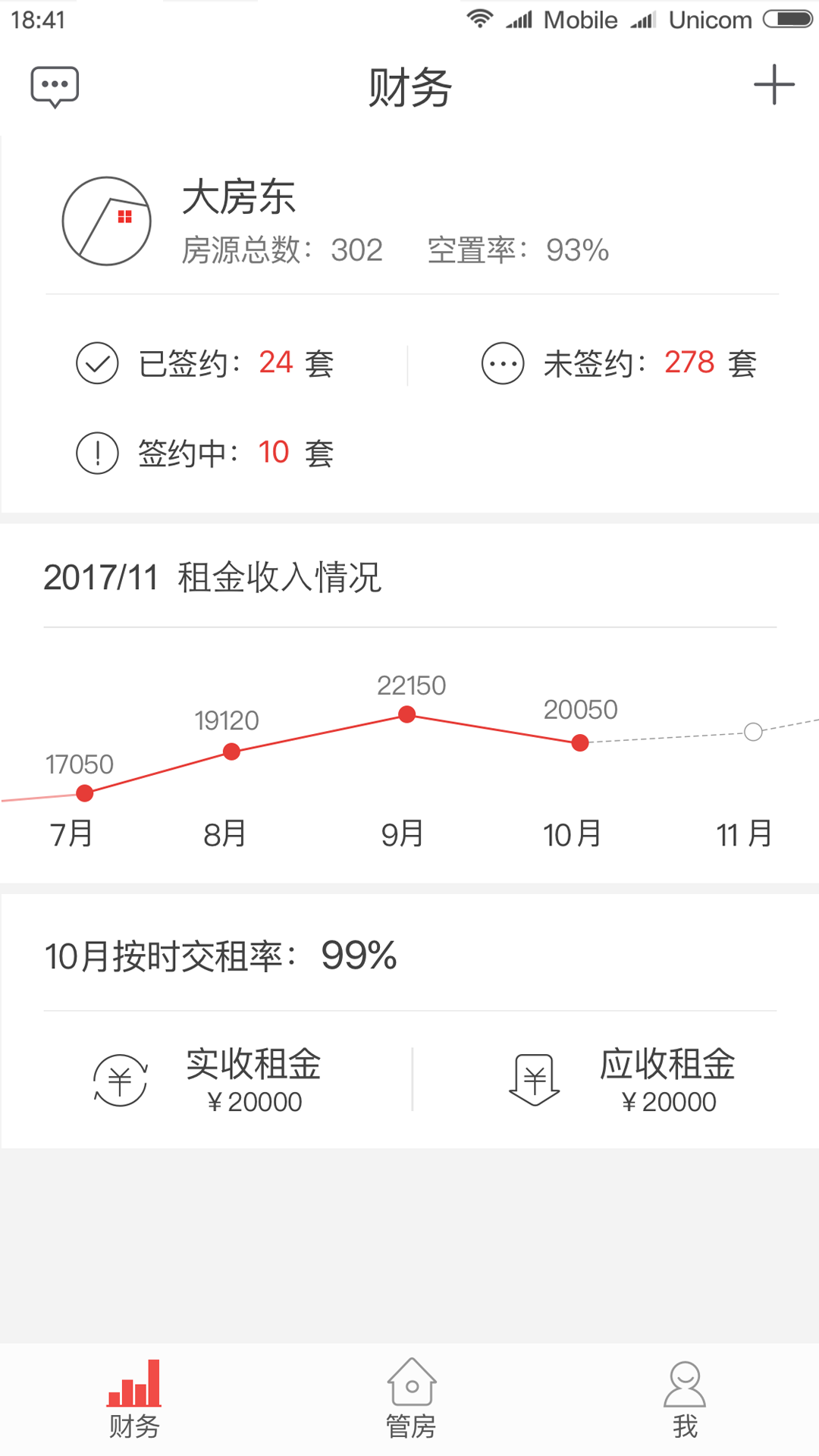Screen dimensions: 819x1456
Task: Select the 9月 data point on chart
Action: pos(406,714)
